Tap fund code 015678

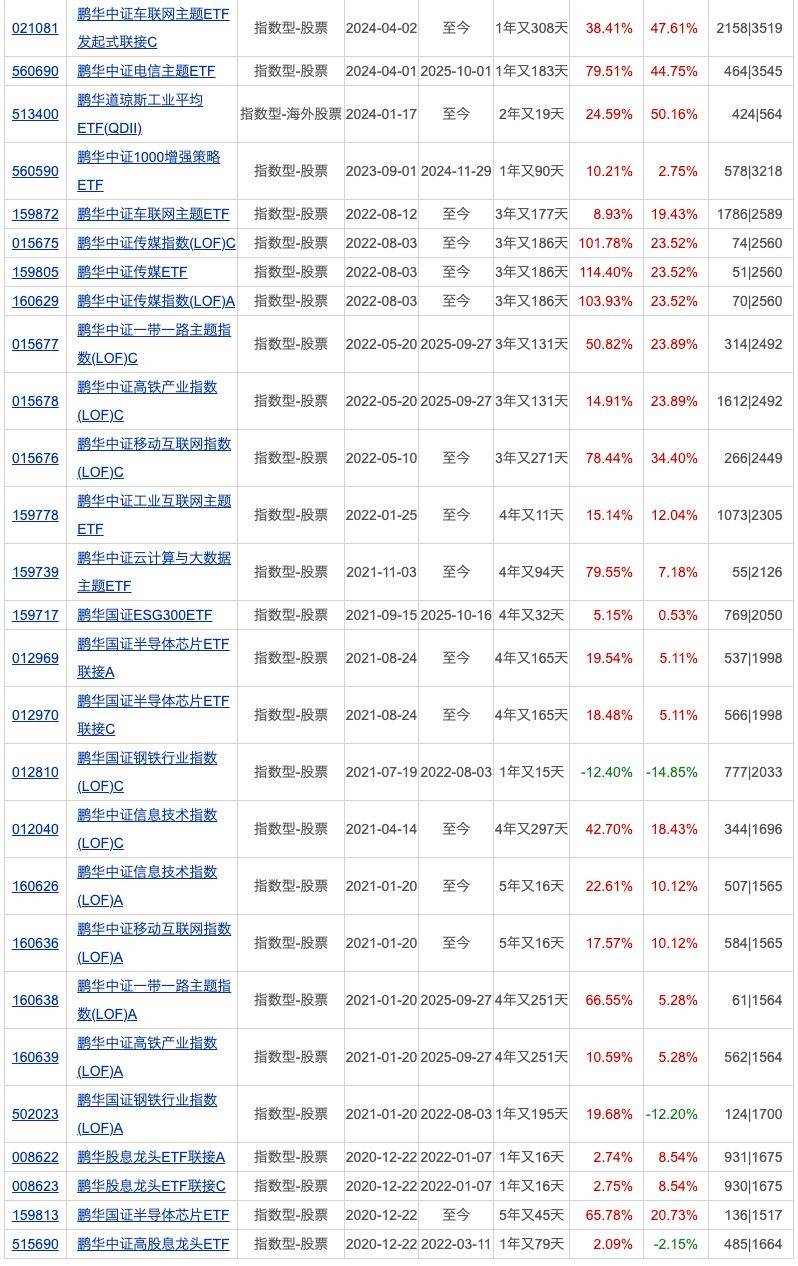pyautogui.click(x=35, y=401)
